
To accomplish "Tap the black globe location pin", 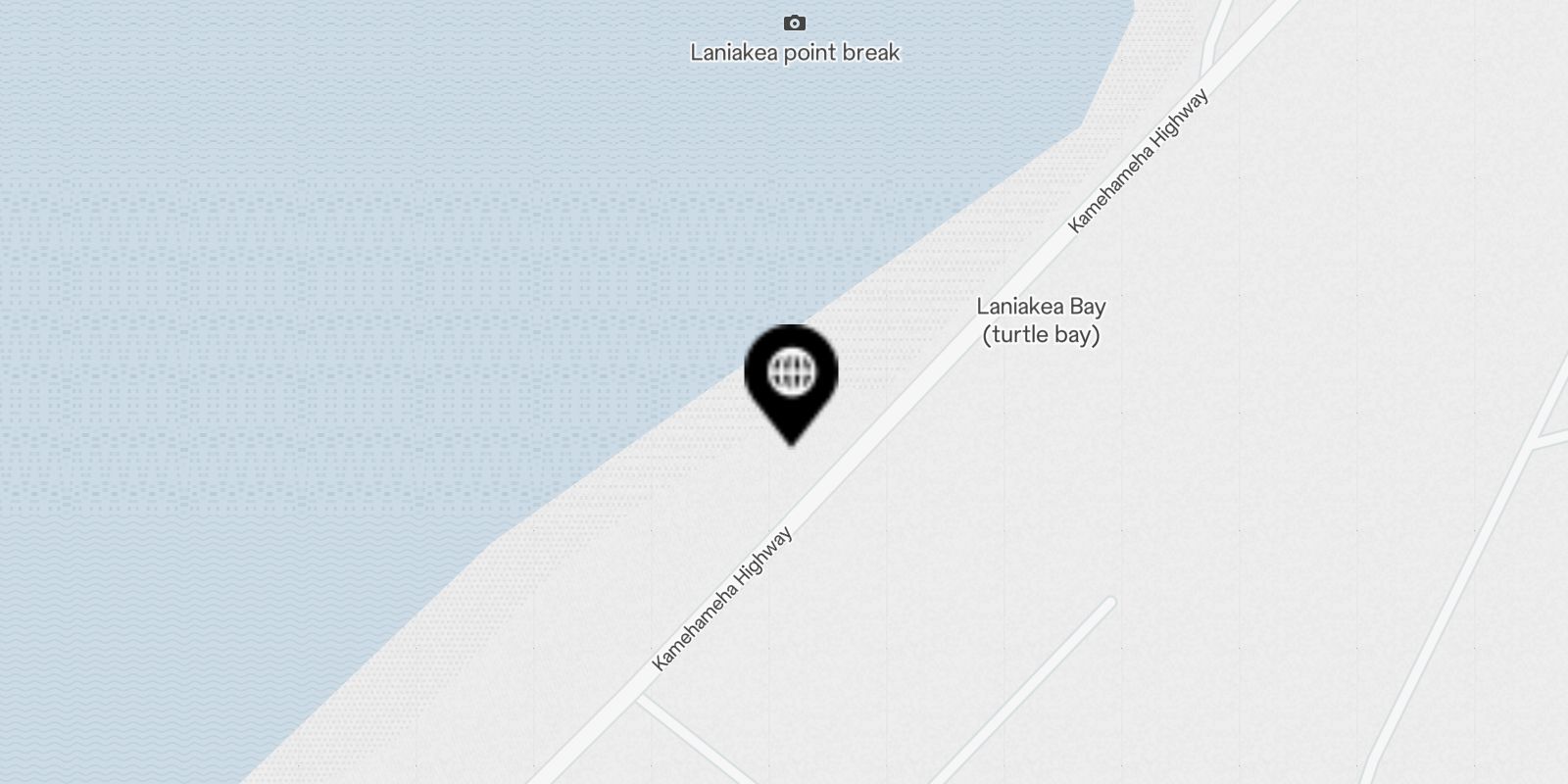I will [x=791, y=376].
